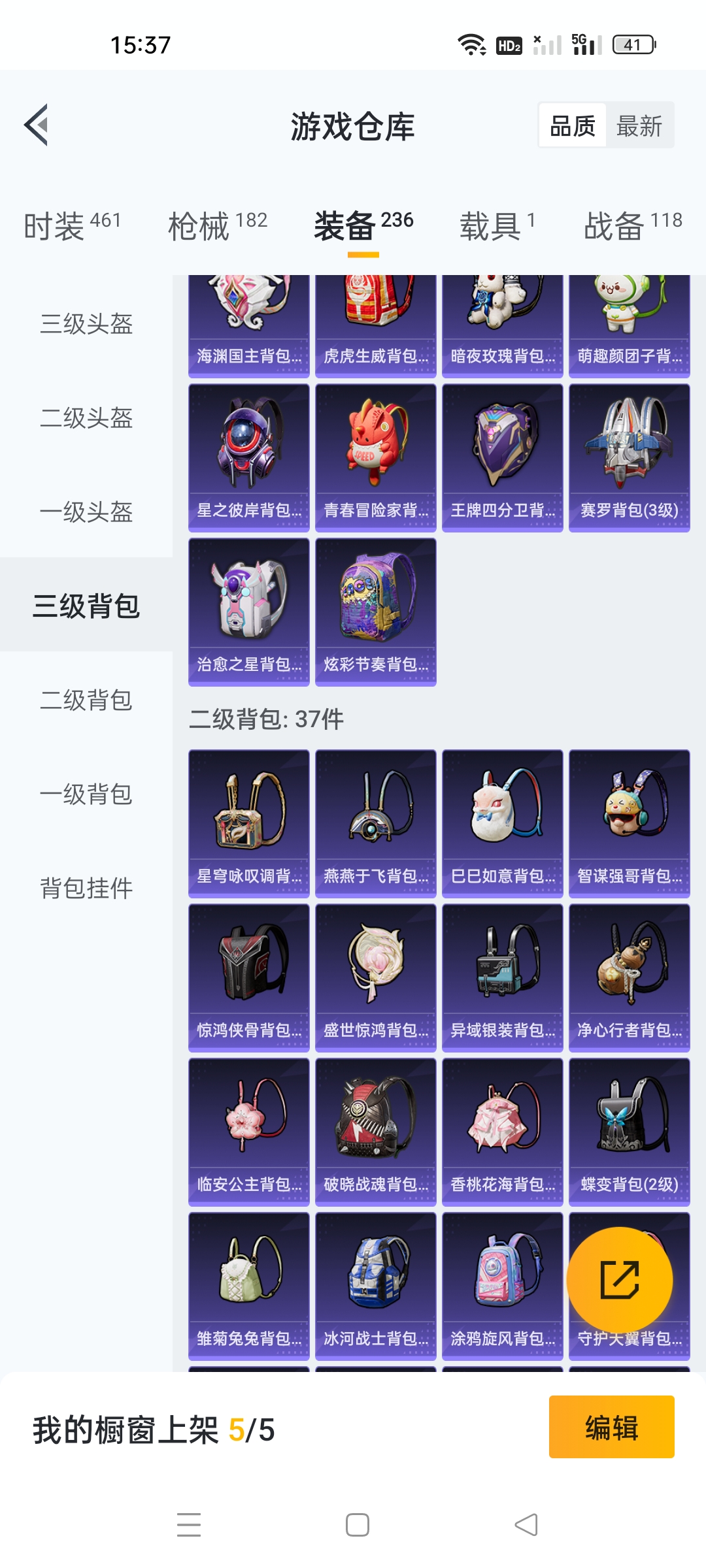Switch to the 时装 tab

tap(72, 225)
